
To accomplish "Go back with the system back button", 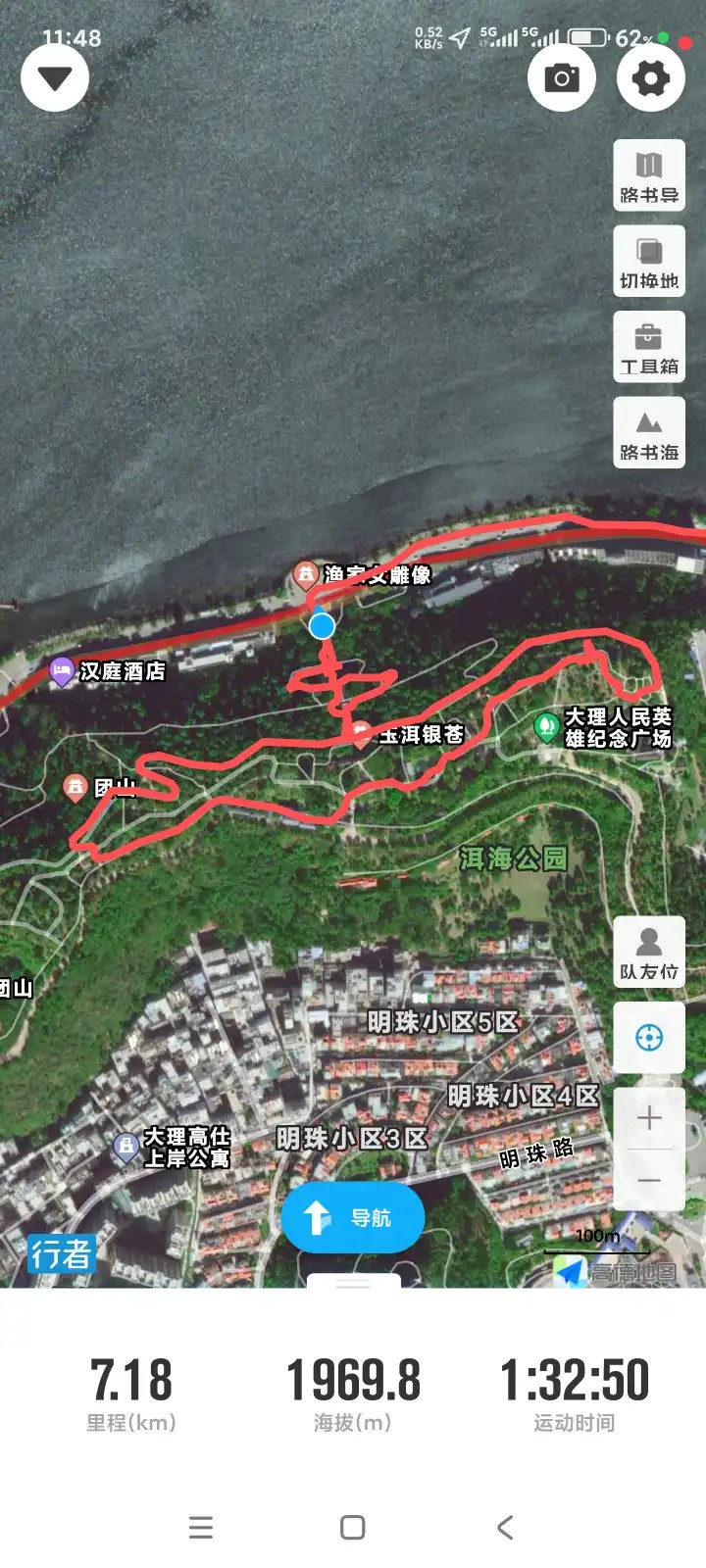I will pyautogui.click(x=505, y=1527).
